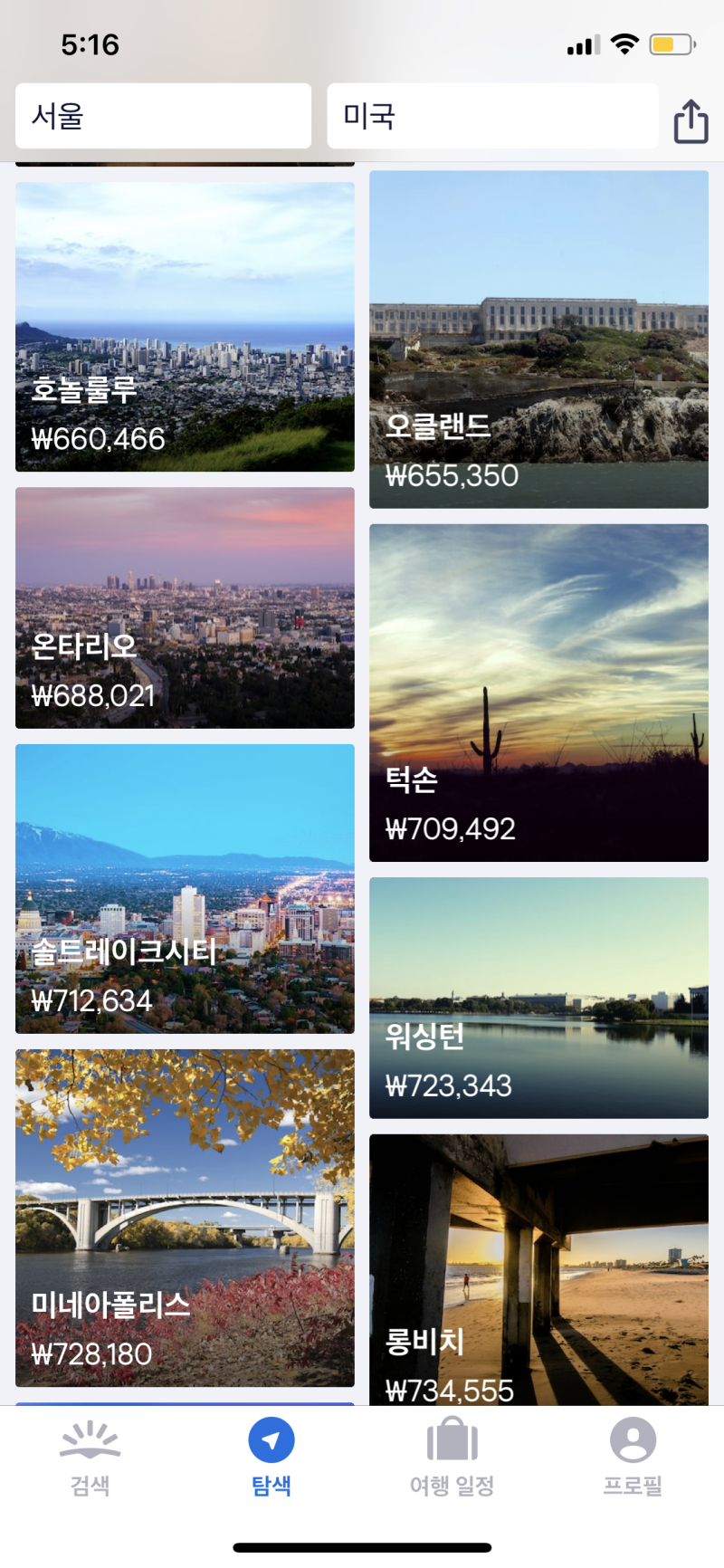
Task: Switch to the 프로필 tab
Action: pos(633,1458)
